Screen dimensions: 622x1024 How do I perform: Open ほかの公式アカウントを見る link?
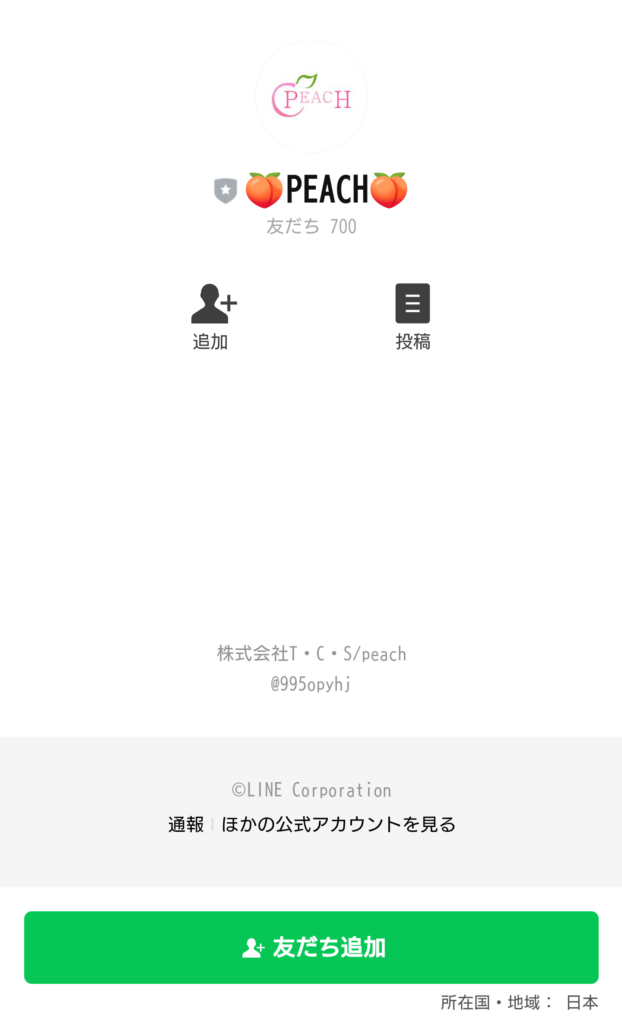click(x=338, y=824)
